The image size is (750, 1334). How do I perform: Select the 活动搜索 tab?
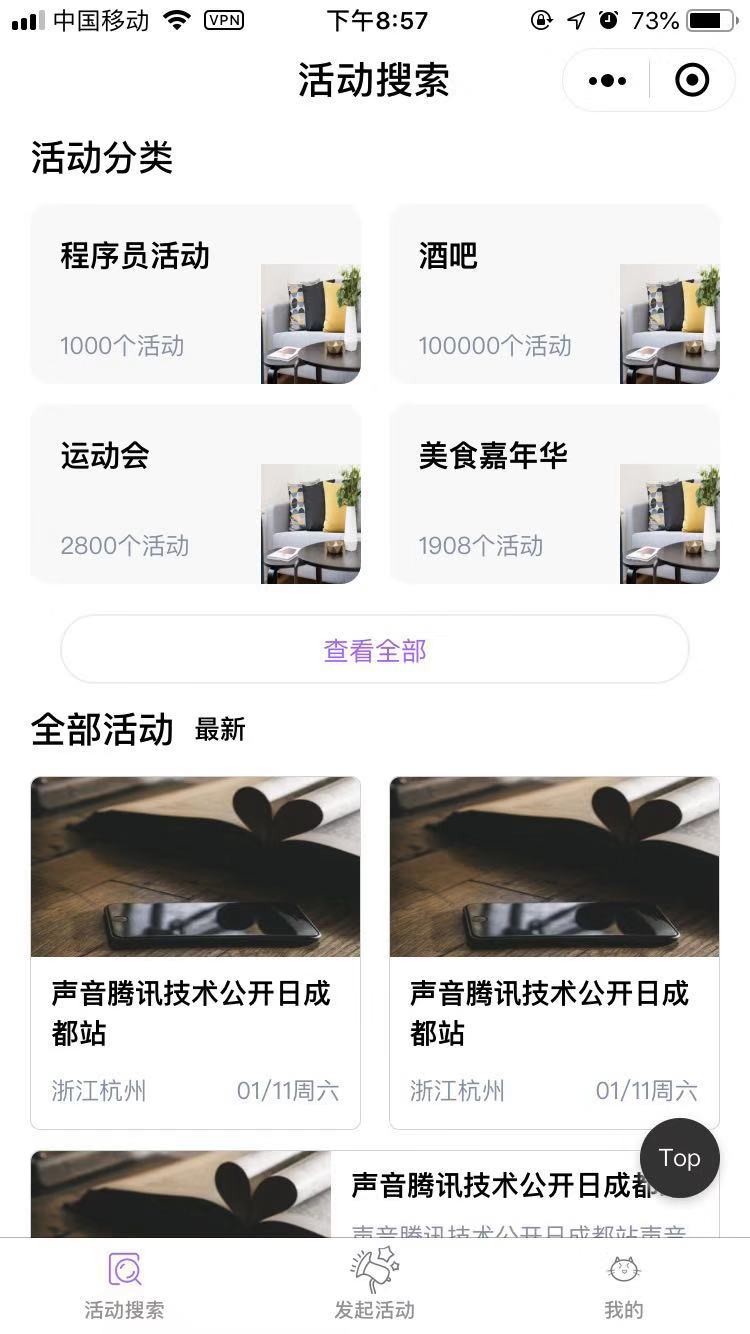tap(125, 1286)
